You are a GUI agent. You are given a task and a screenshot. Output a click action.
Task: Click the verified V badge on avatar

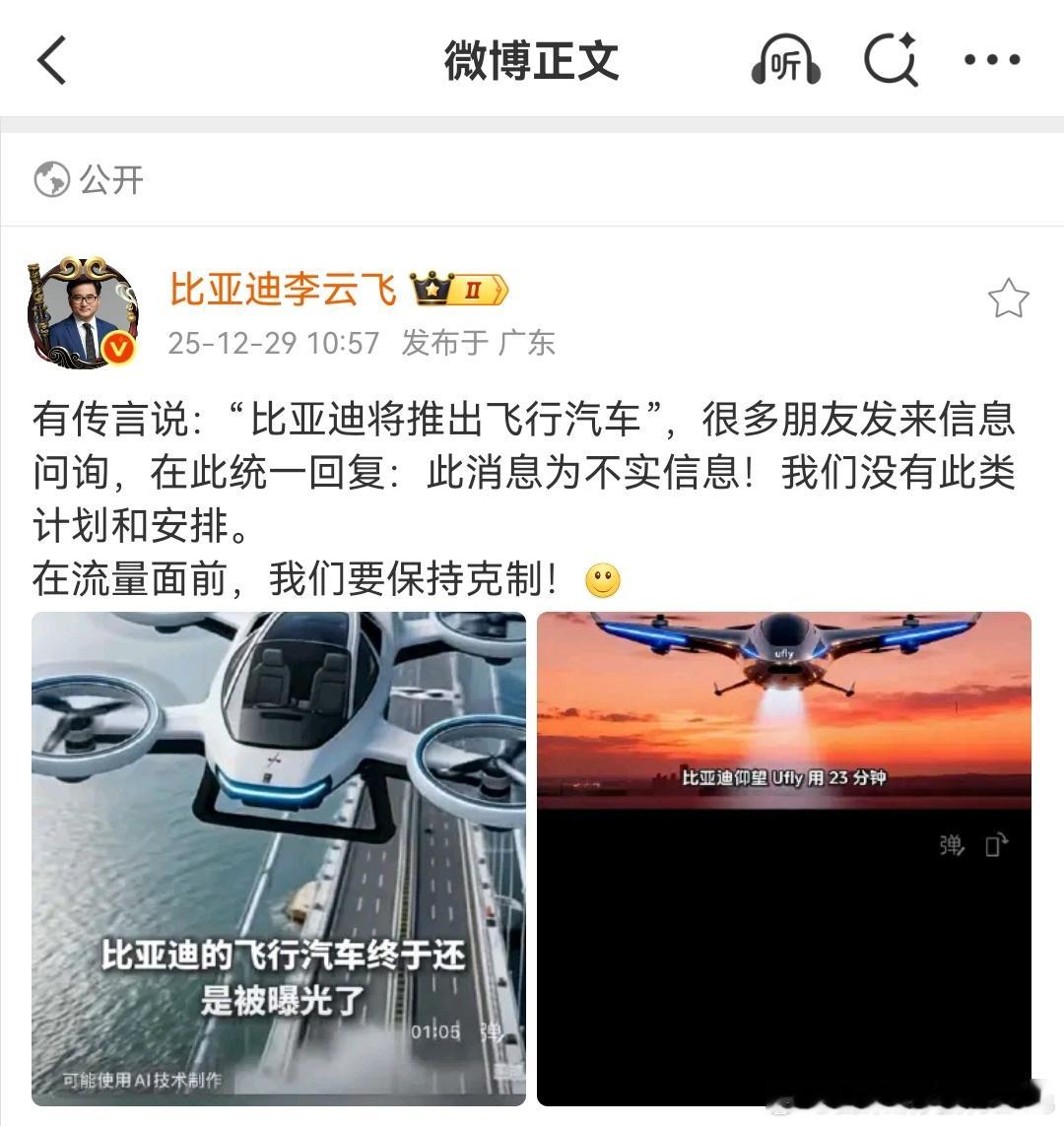117,346
